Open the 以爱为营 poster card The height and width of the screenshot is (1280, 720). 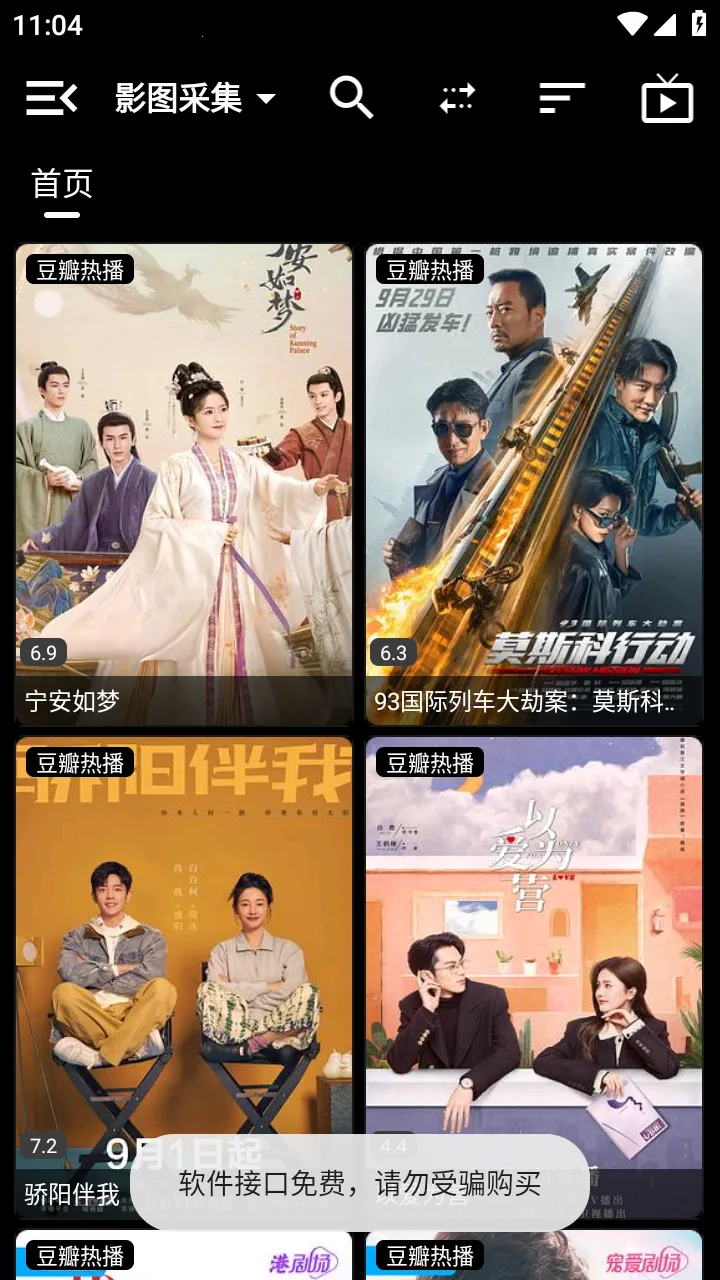[x=534, y=950]
